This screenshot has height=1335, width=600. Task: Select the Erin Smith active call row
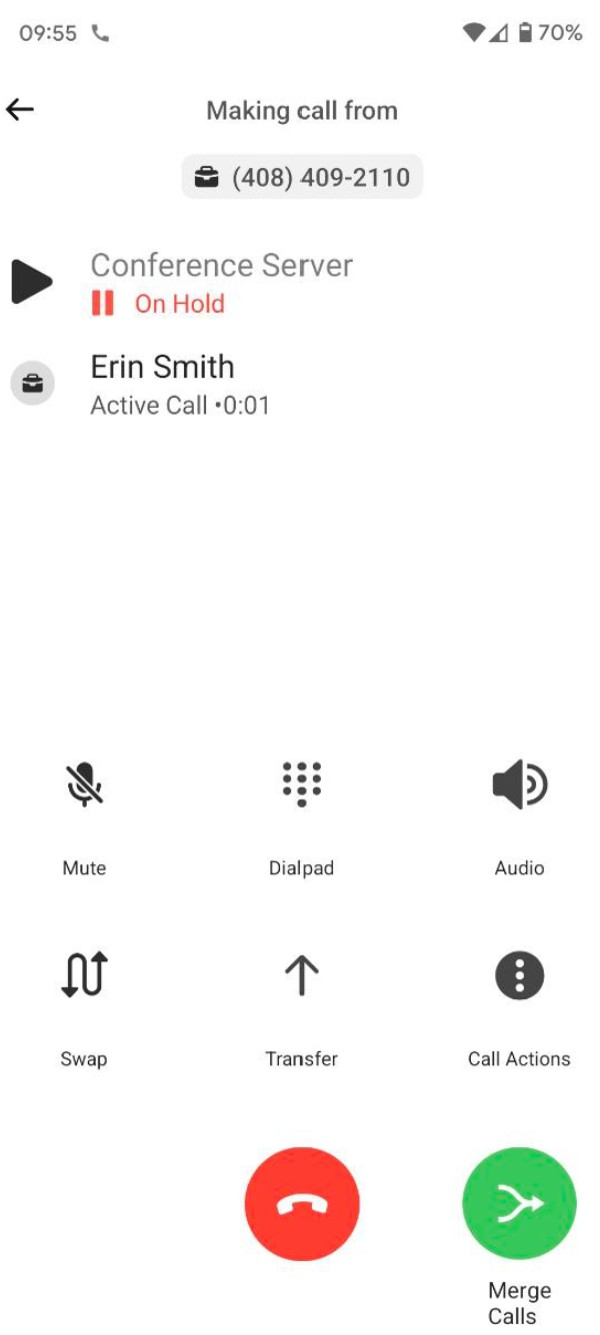pyautogui.click(x=300, y=384)
